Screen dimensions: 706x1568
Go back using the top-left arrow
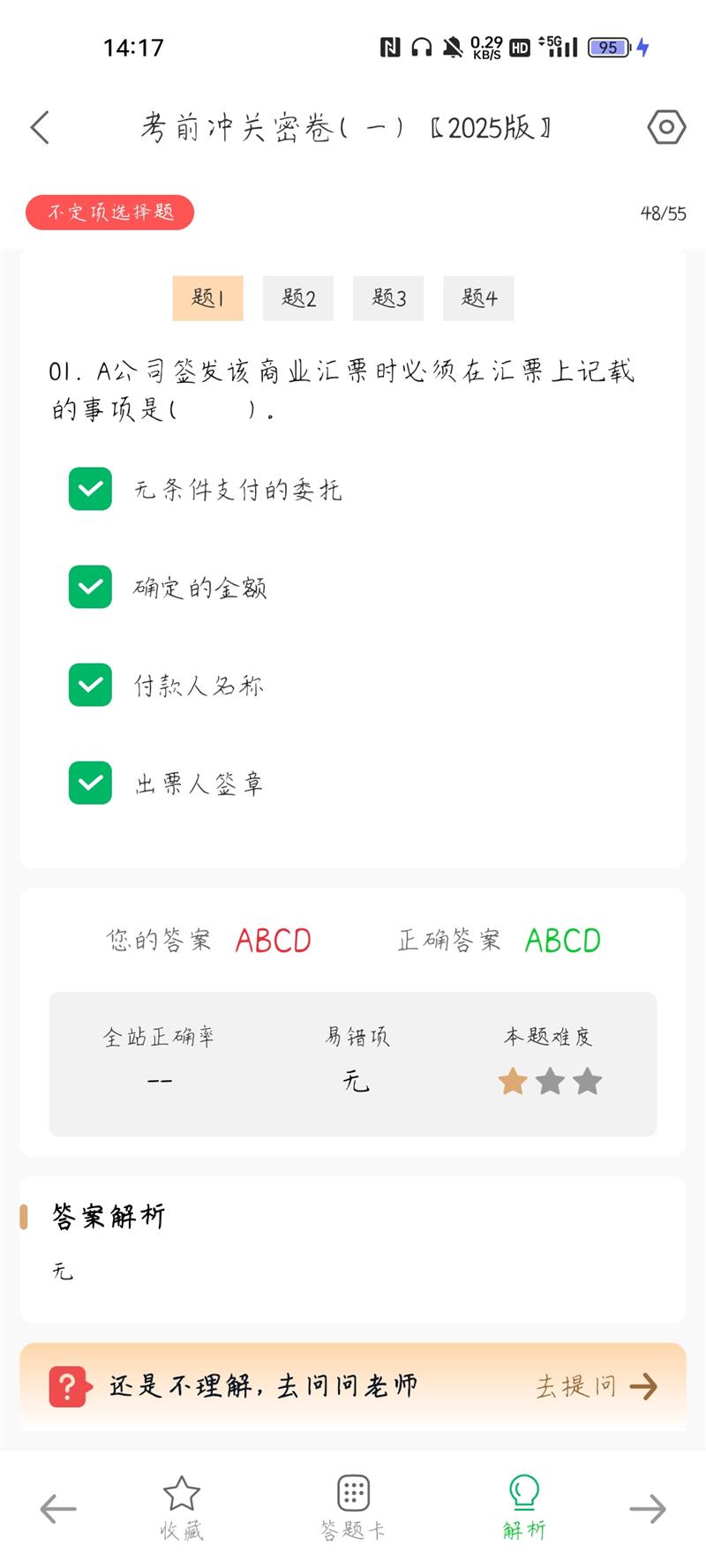(40, 128)
